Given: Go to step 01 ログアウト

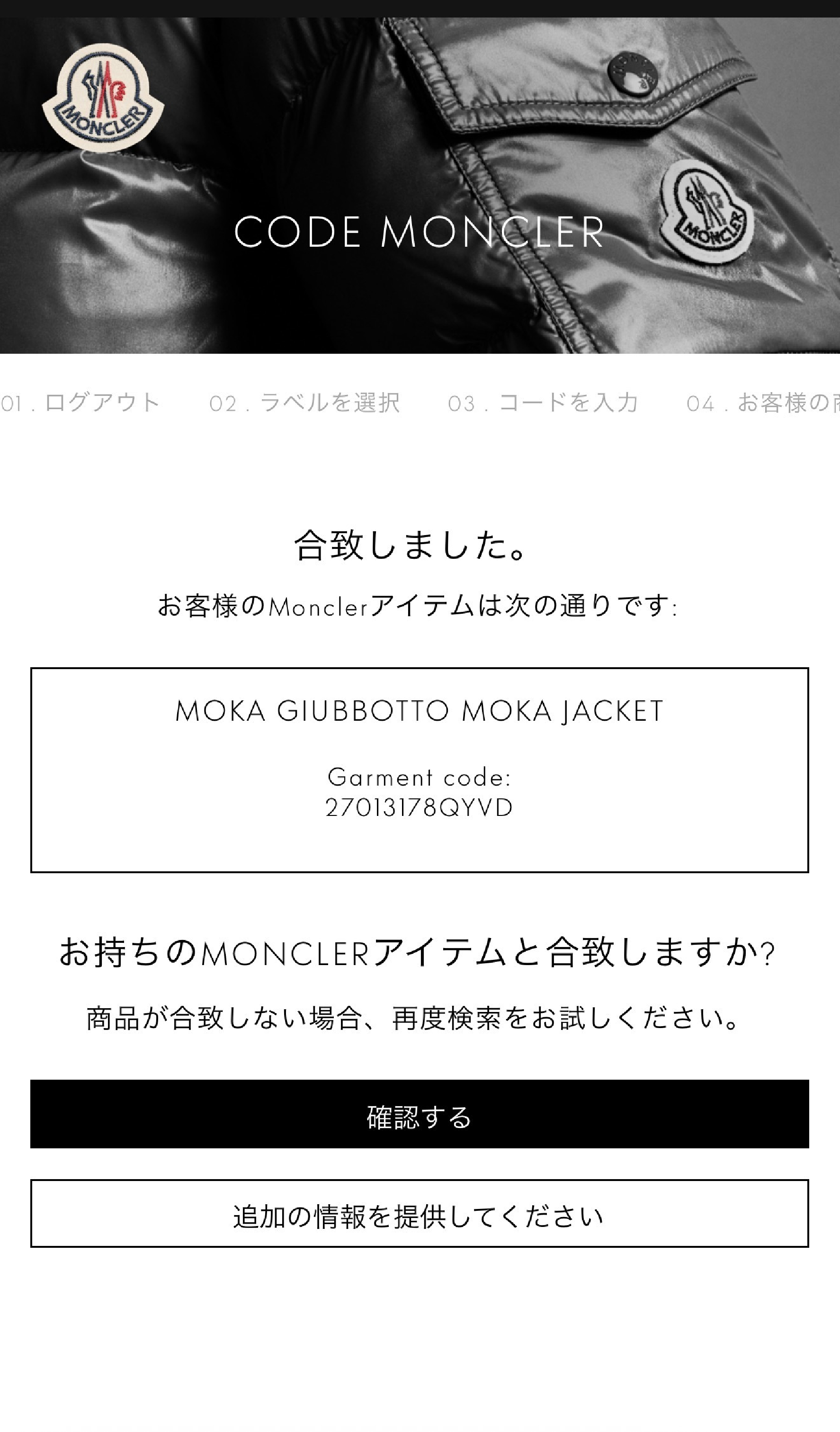Looking at the screenshot, I should [x=80, y=403].
